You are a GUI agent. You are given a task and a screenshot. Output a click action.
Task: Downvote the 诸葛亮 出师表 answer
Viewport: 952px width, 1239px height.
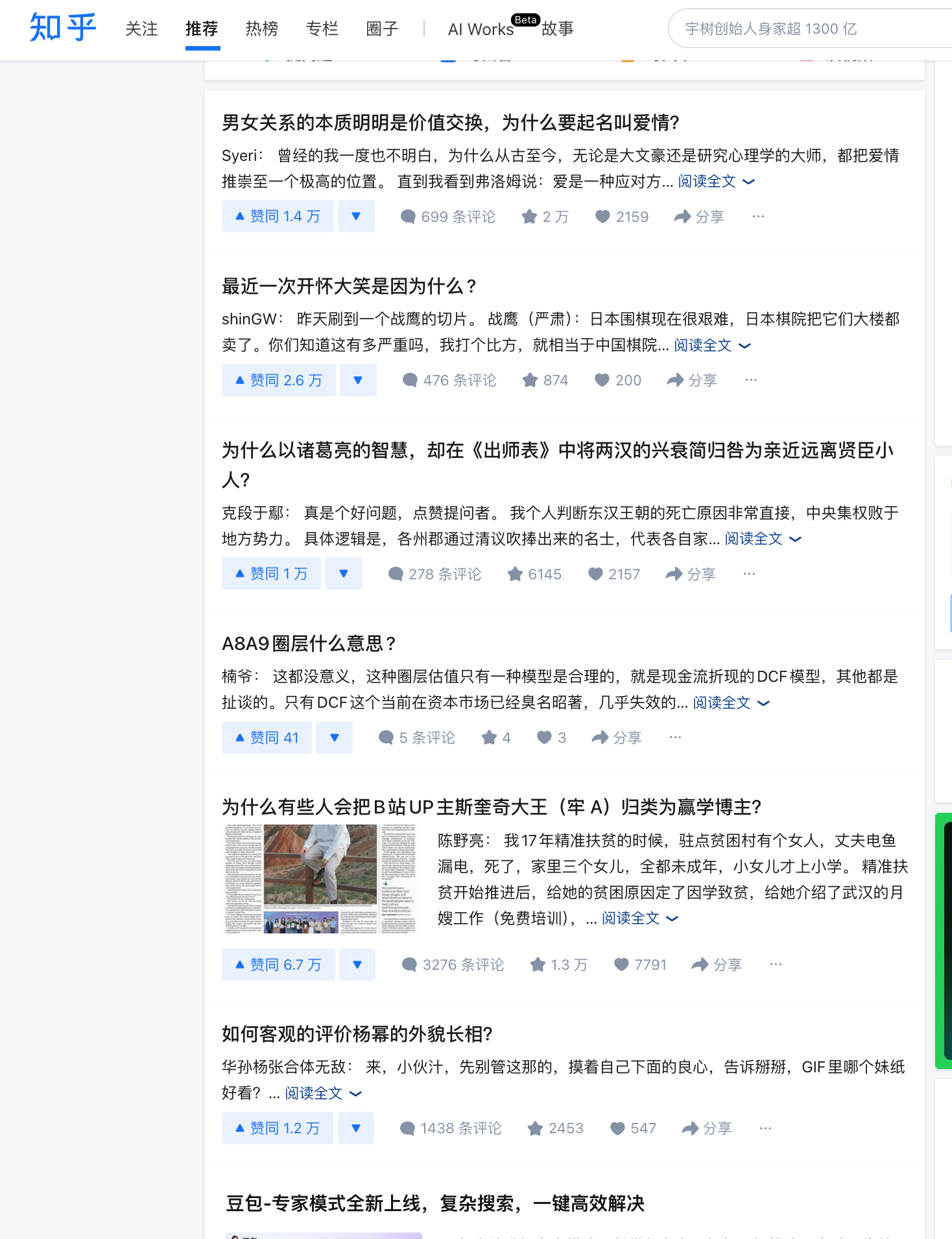(344, 573)
